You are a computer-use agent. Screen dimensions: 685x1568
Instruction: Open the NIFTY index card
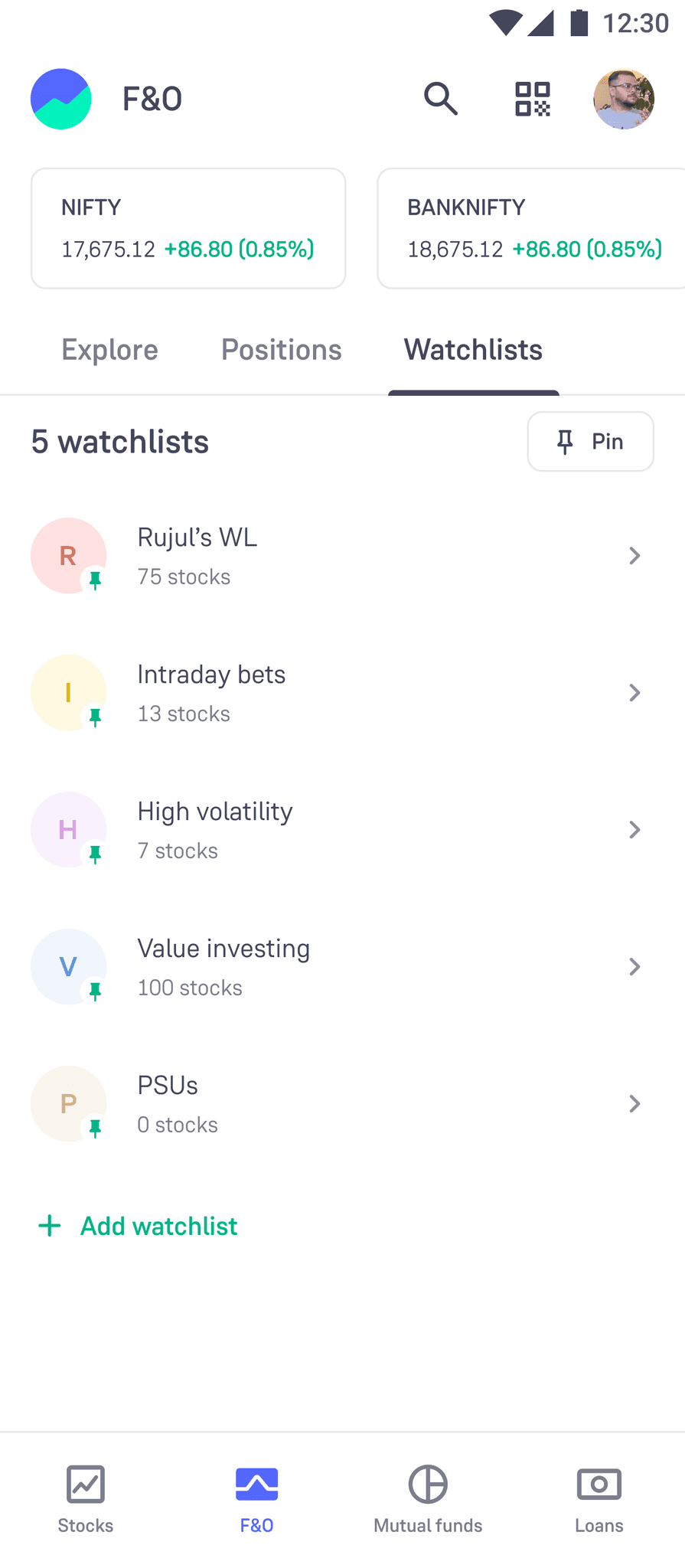click(188, 228)
